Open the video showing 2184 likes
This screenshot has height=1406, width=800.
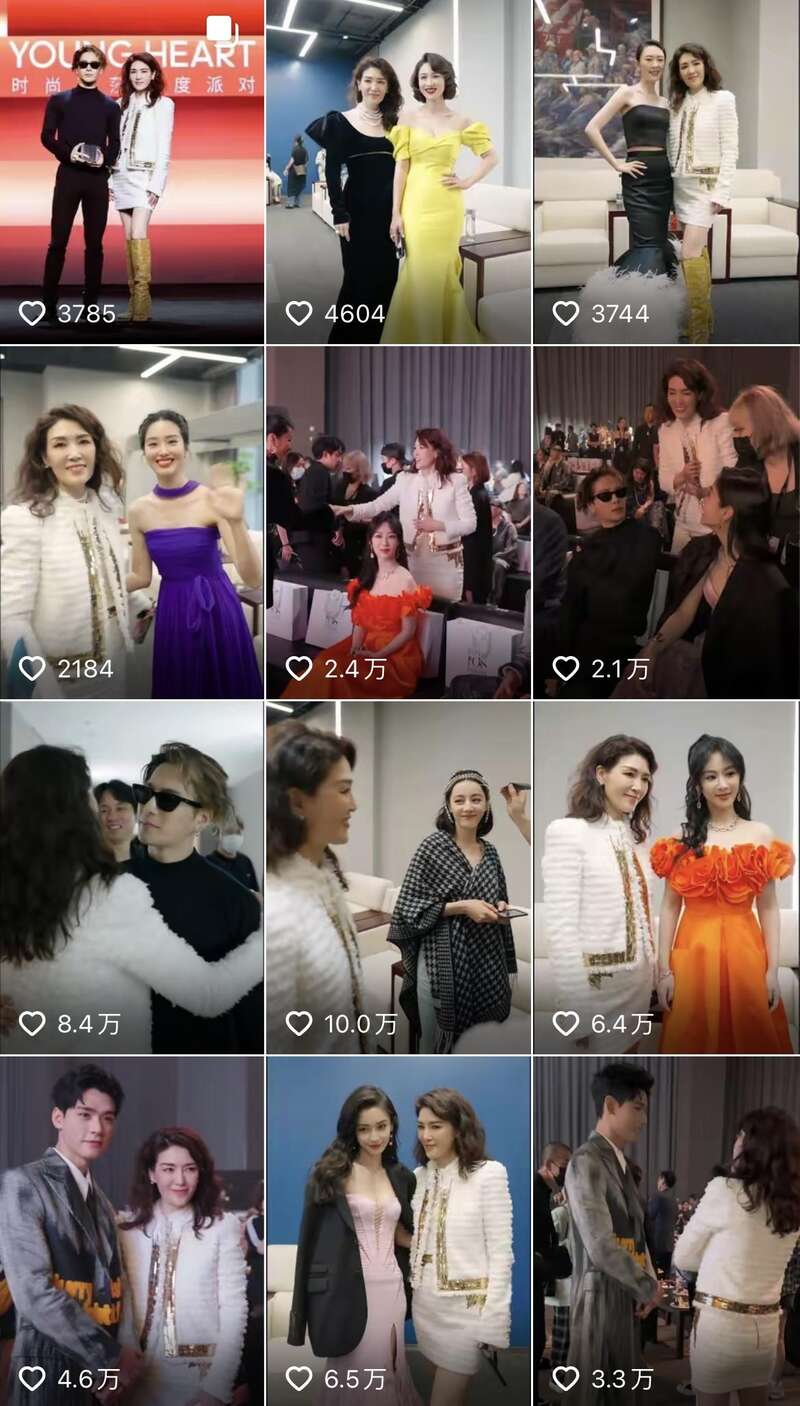(x=131, y=522)
